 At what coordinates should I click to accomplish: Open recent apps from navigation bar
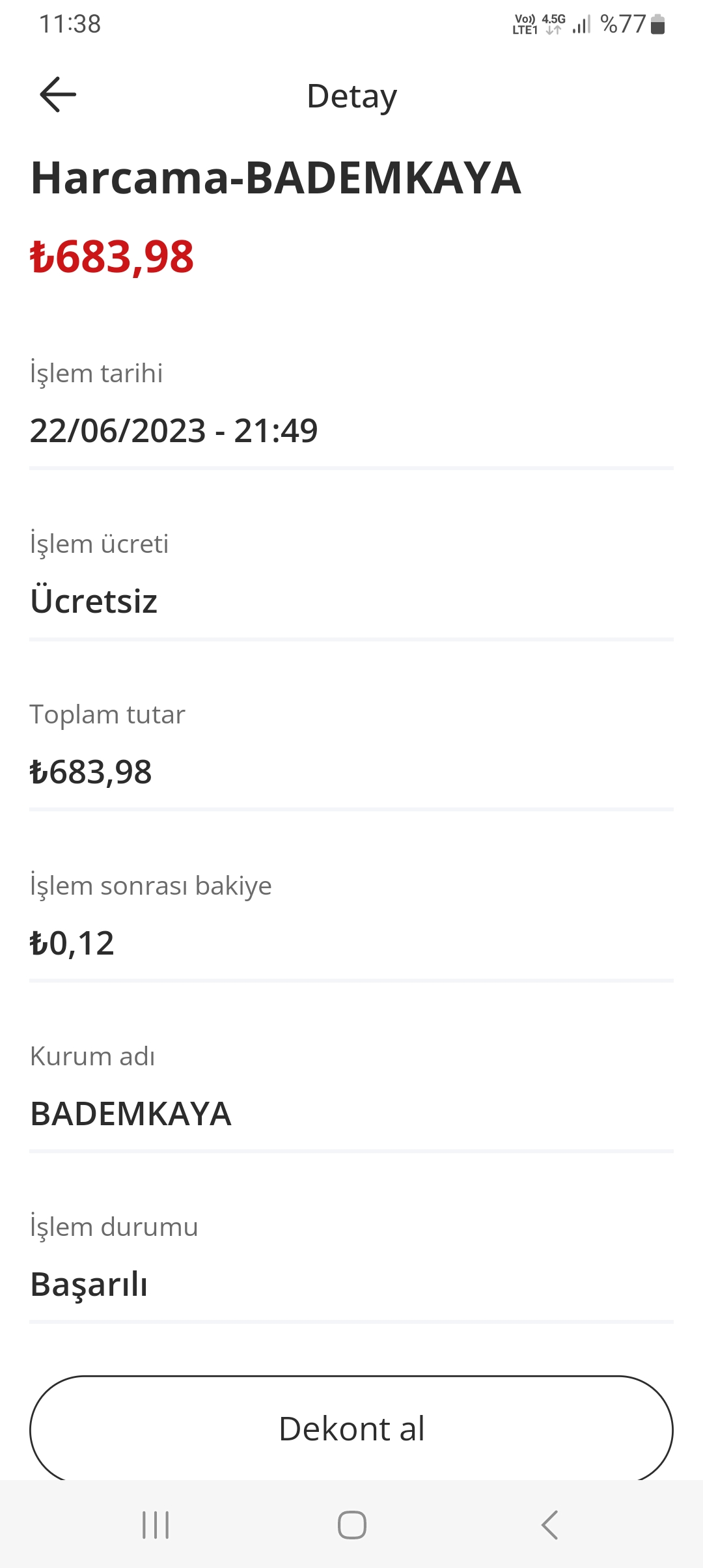click(x=156, y=1525)
